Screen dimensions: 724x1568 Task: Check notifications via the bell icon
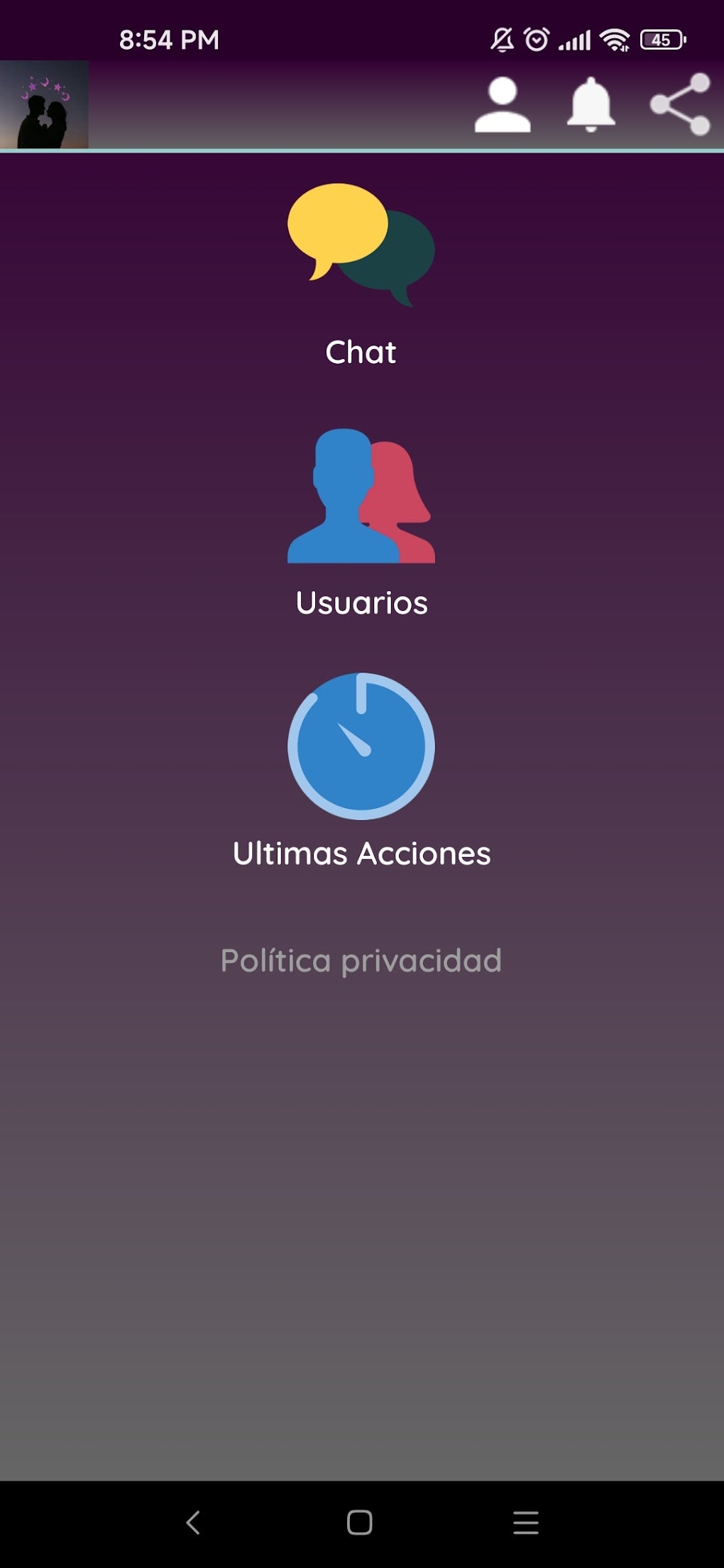[591, 106]
